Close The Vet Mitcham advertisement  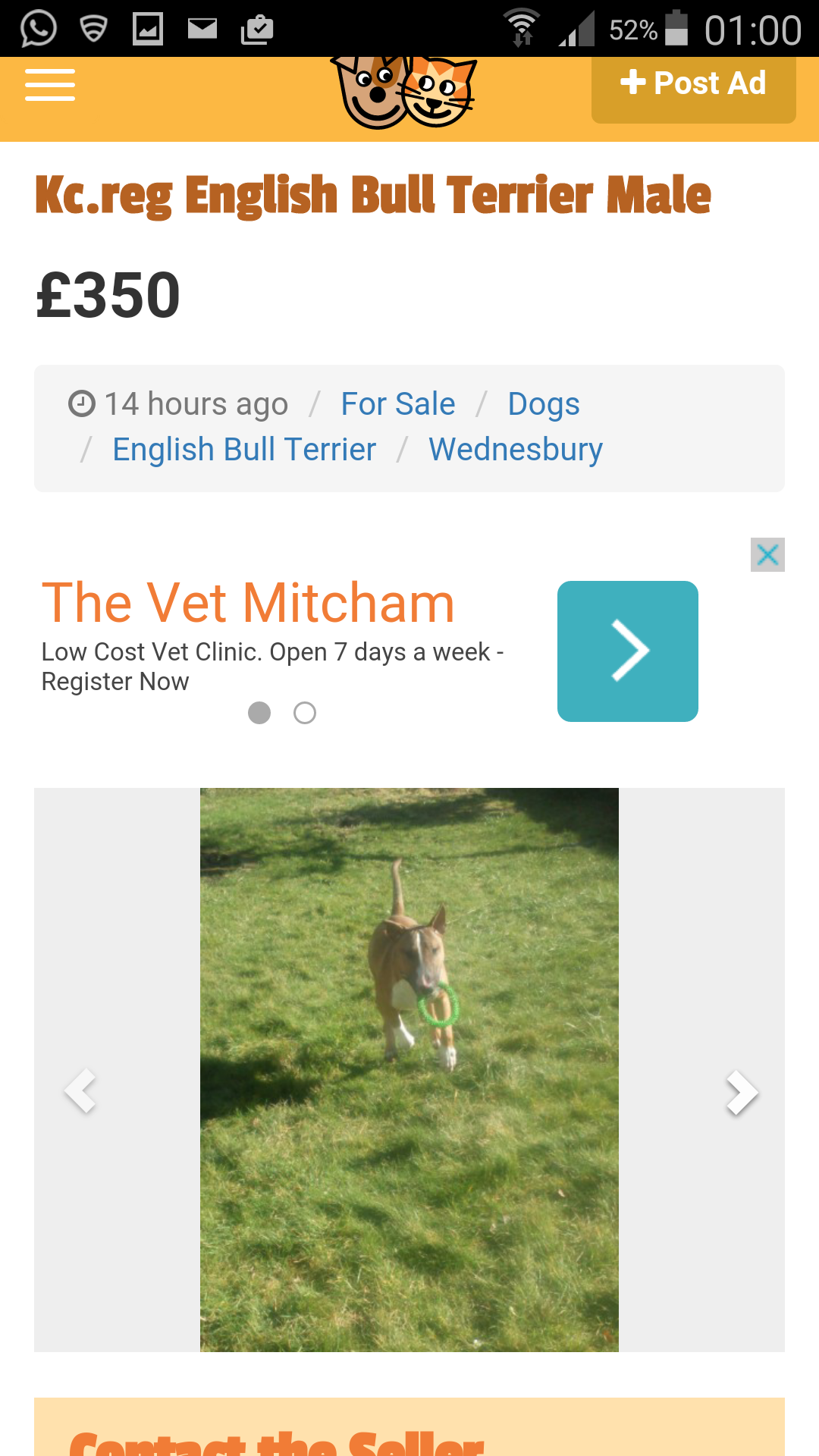click(767, 555)
